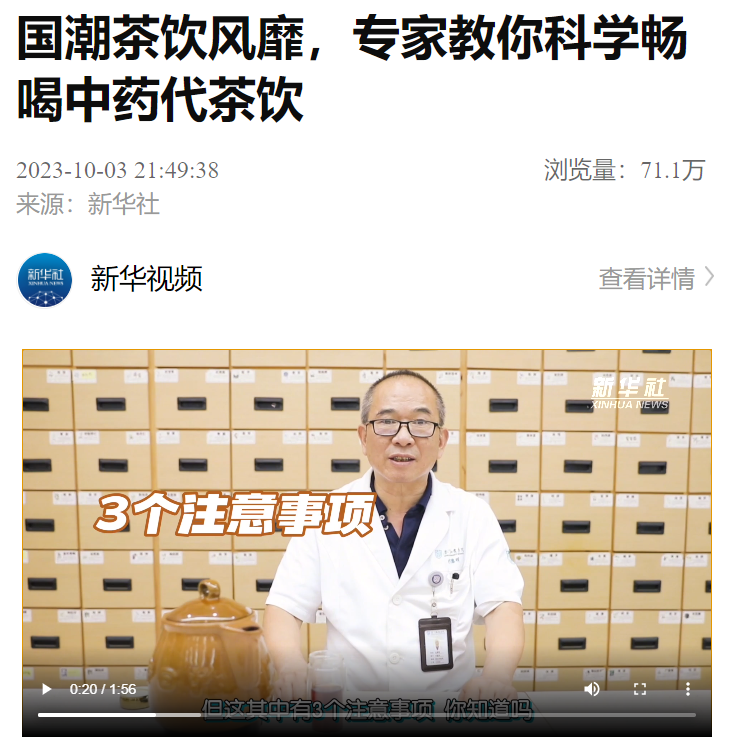Image resolution: width=729 pixels, height=753 pixels.
Task: Enter fullscreen video mode
Action: [640, 689]
